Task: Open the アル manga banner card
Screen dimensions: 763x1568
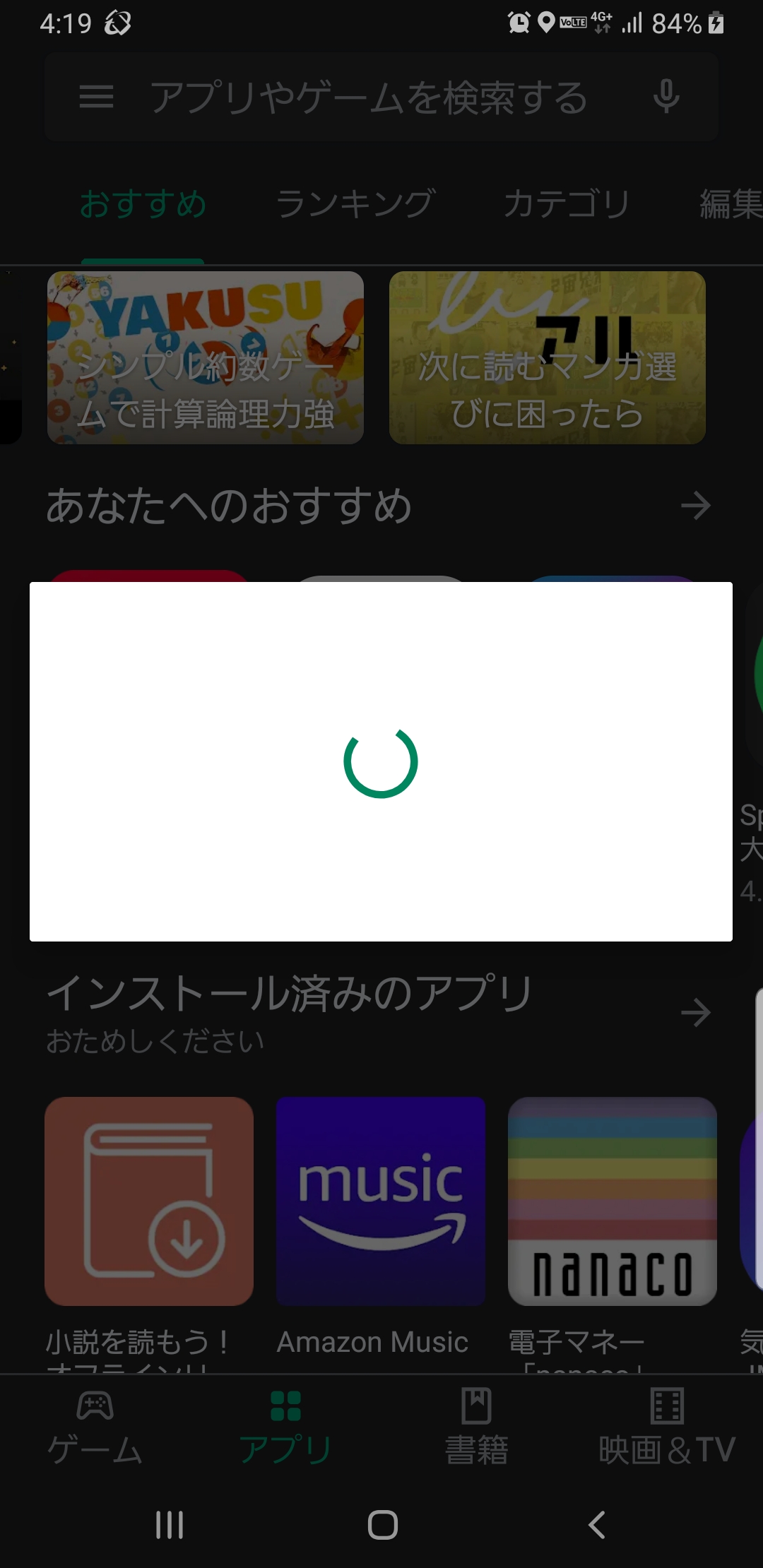Action: tap(548, 357)
